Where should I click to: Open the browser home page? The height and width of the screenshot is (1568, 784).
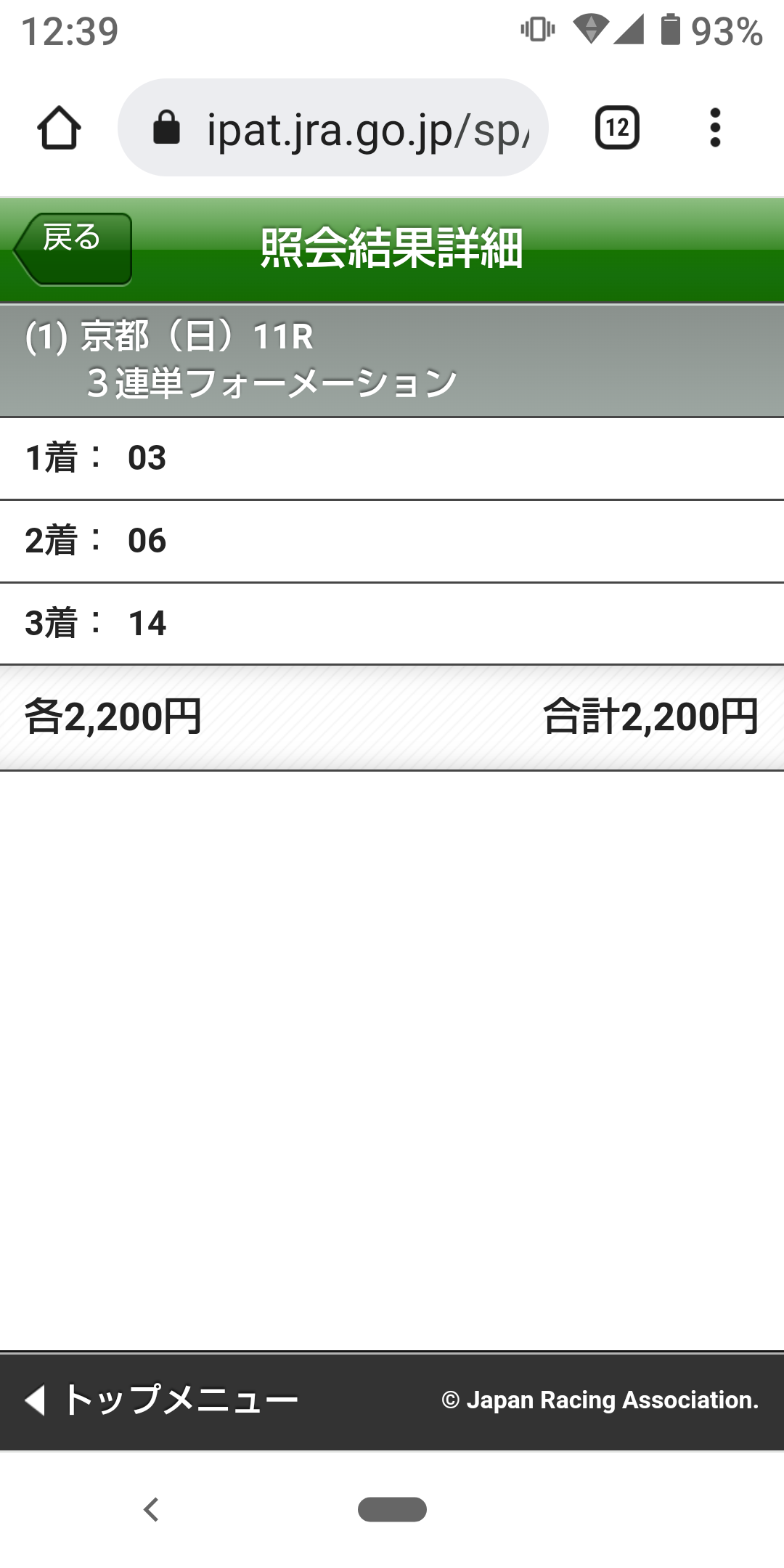click(59, 128)
